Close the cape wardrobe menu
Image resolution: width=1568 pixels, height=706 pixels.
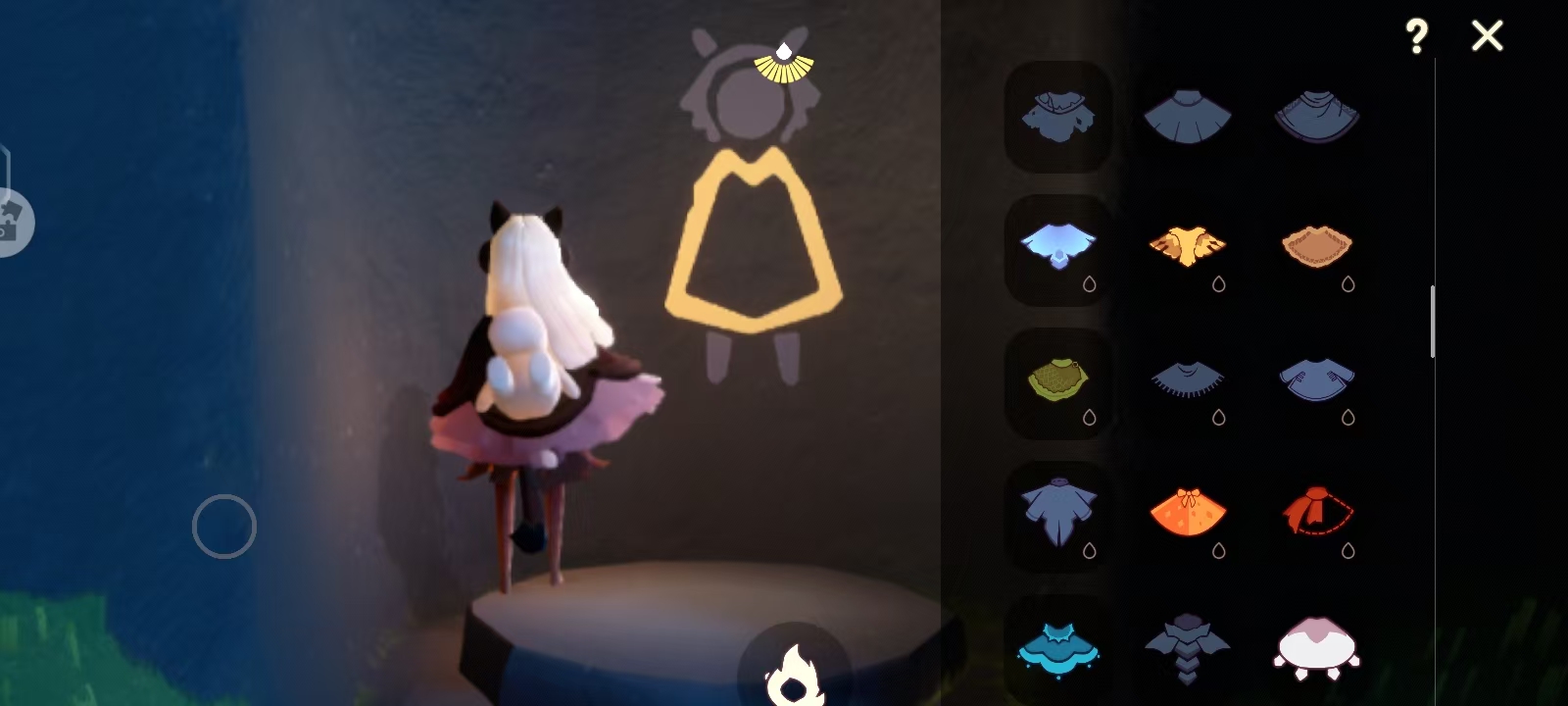click(1487, 36)
